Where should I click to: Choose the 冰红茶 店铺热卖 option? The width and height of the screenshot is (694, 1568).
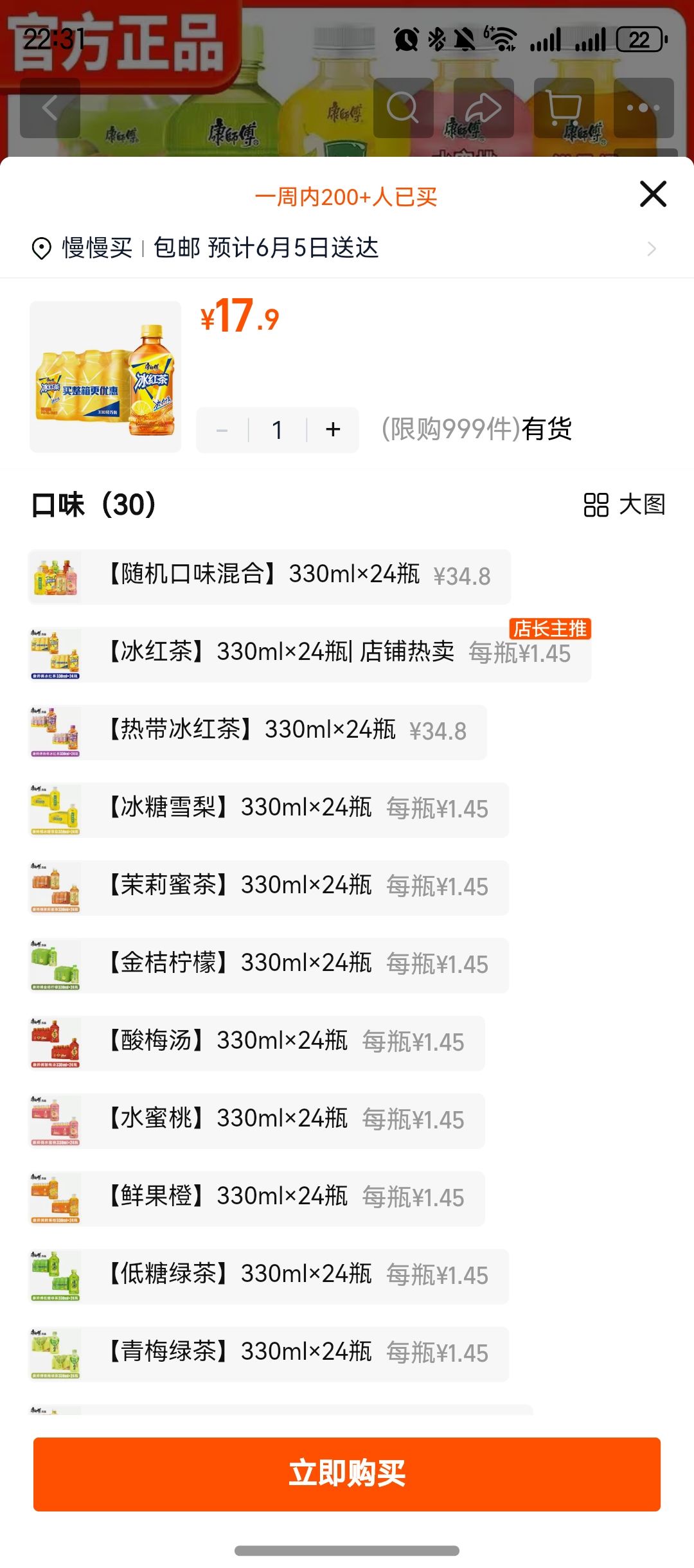pos(310,654)
